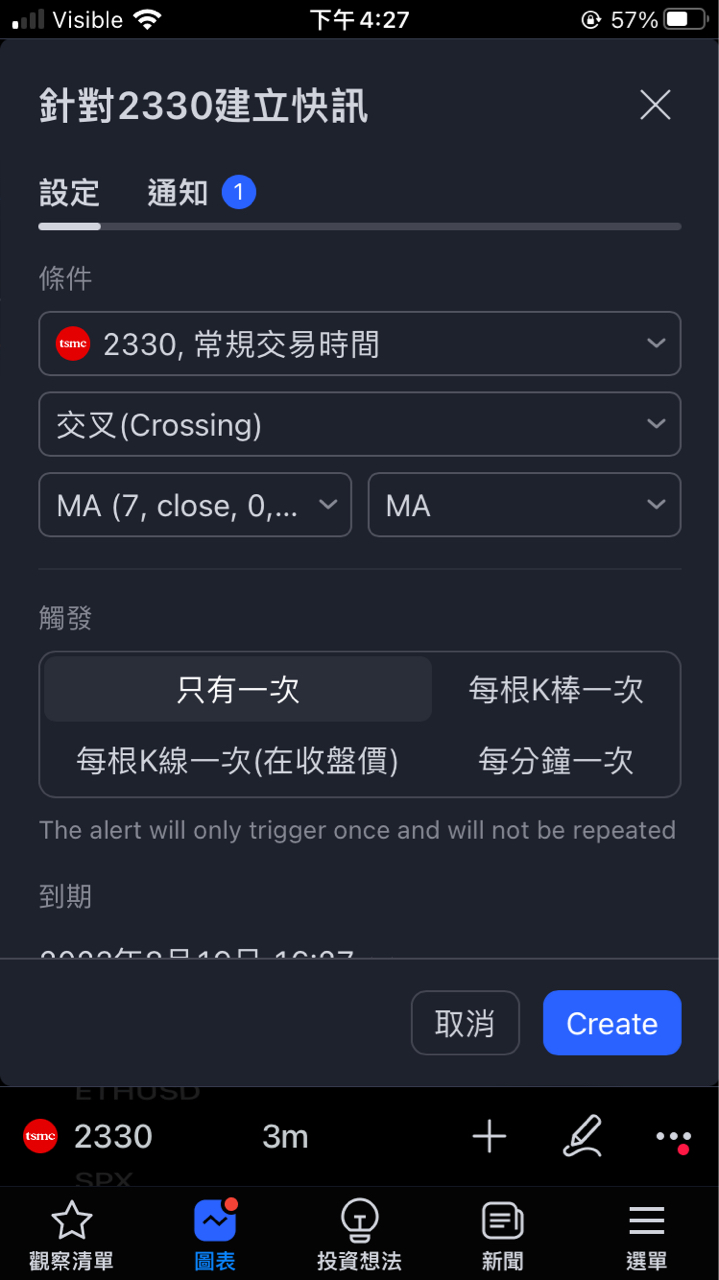Select 每根K線一次(在收盤價) trigger option
This screenshot has width=719, height=1280.
click(x=238, y=761)
